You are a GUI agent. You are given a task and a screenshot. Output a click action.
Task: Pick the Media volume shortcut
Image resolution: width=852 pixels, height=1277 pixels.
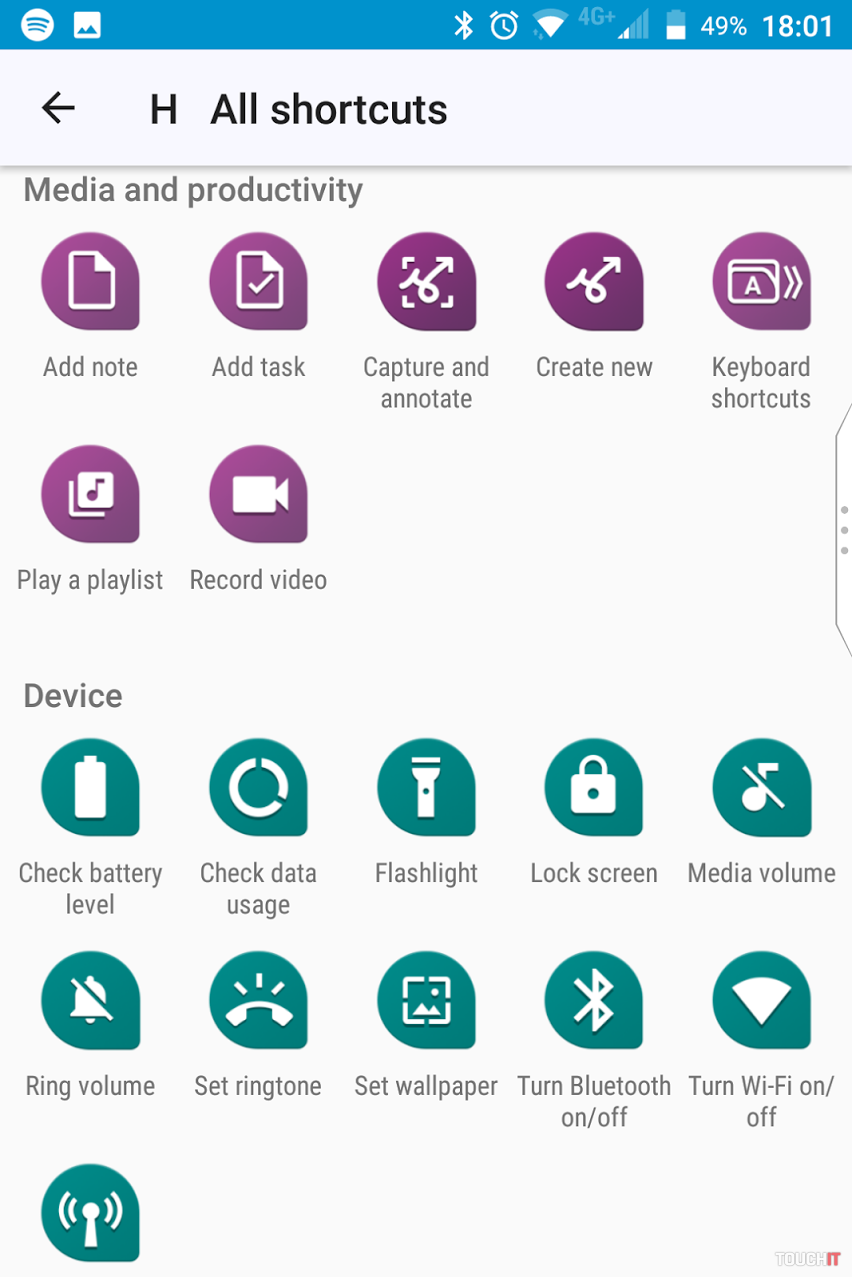pos(761,788)
